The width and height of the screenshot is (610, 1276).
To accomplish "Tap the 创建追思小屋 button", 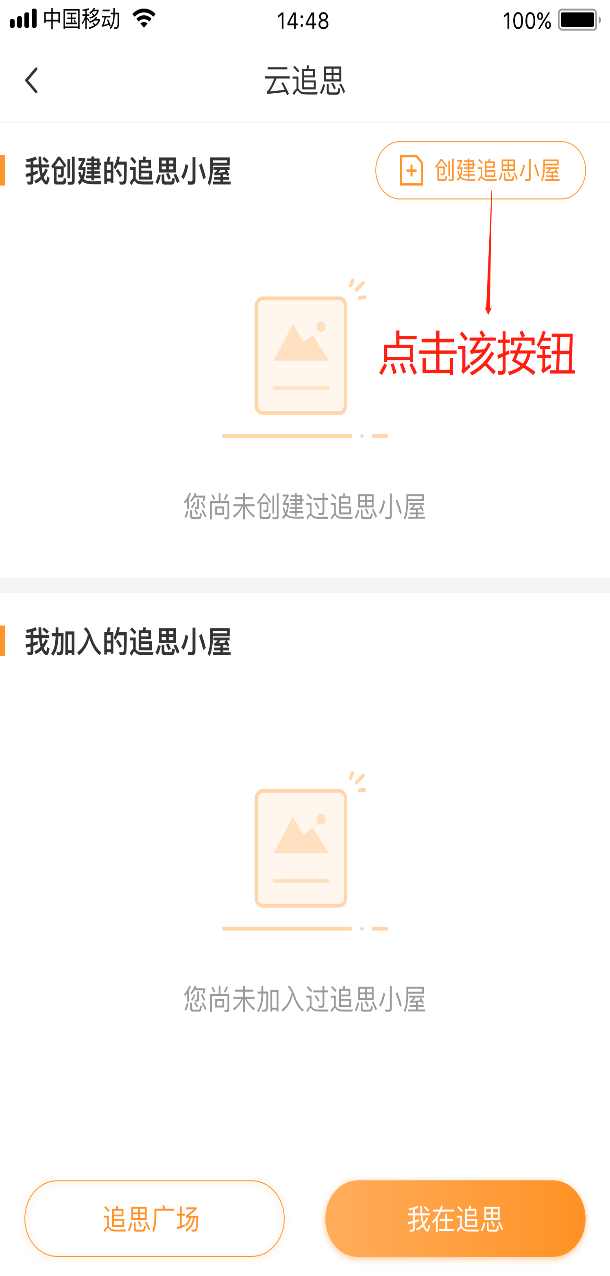I will click(x=480, y=170).
